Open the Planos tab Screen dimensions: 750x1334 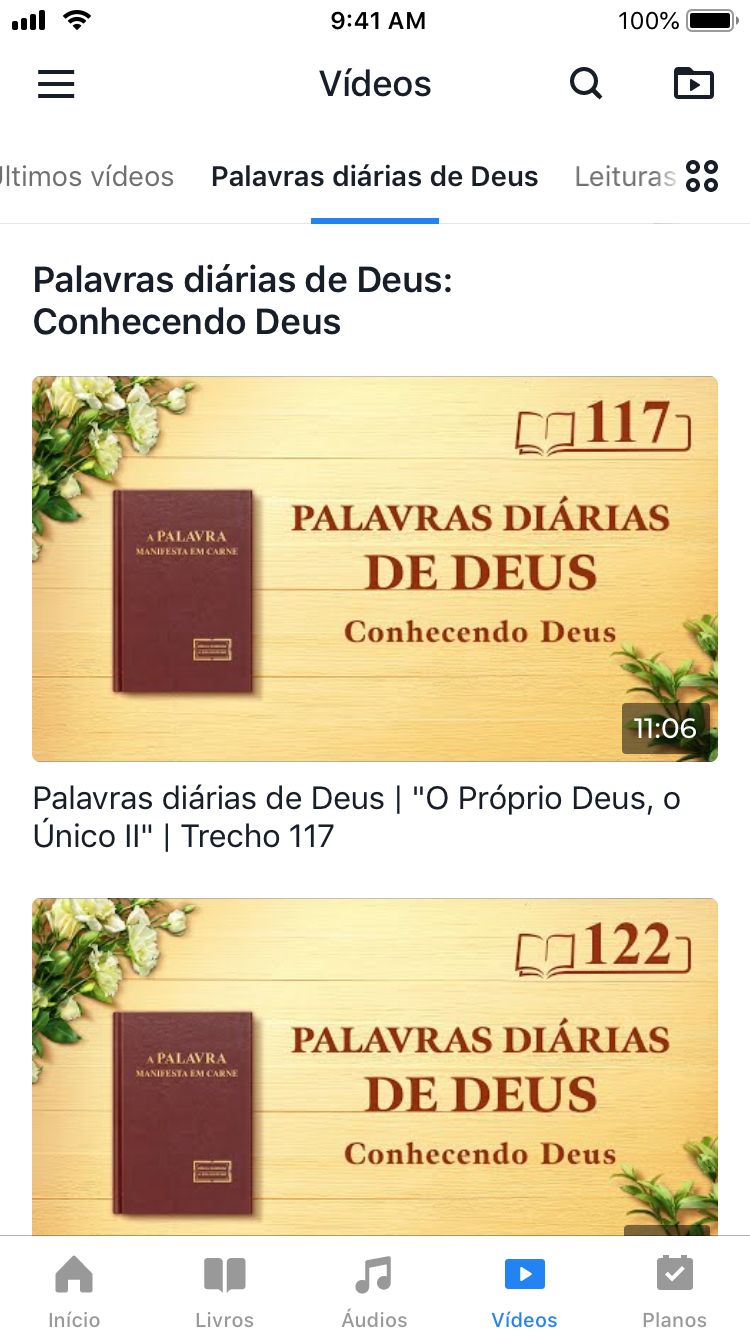pyautogui.click(x=675, y=1291)
